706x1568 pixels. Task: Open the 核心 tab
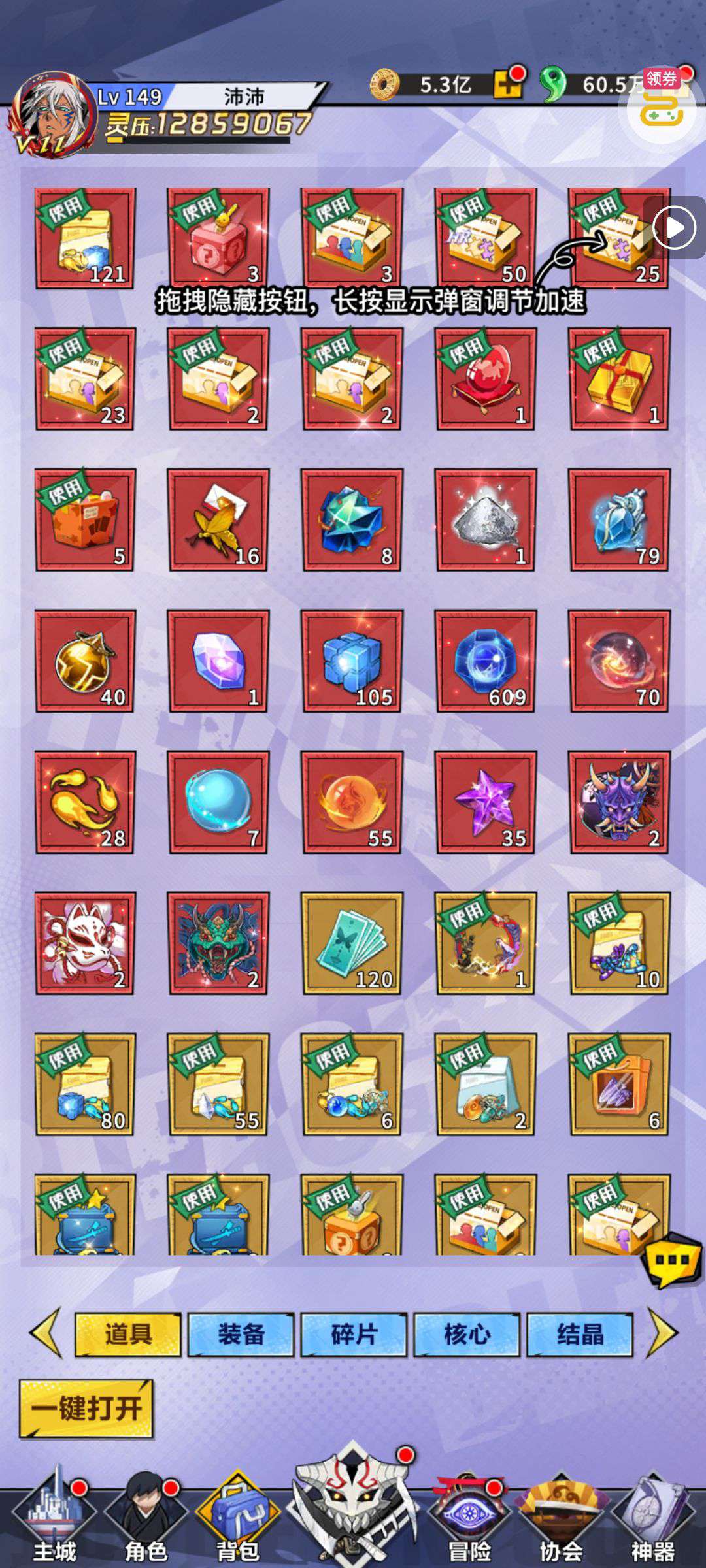tap(467, 1334)
